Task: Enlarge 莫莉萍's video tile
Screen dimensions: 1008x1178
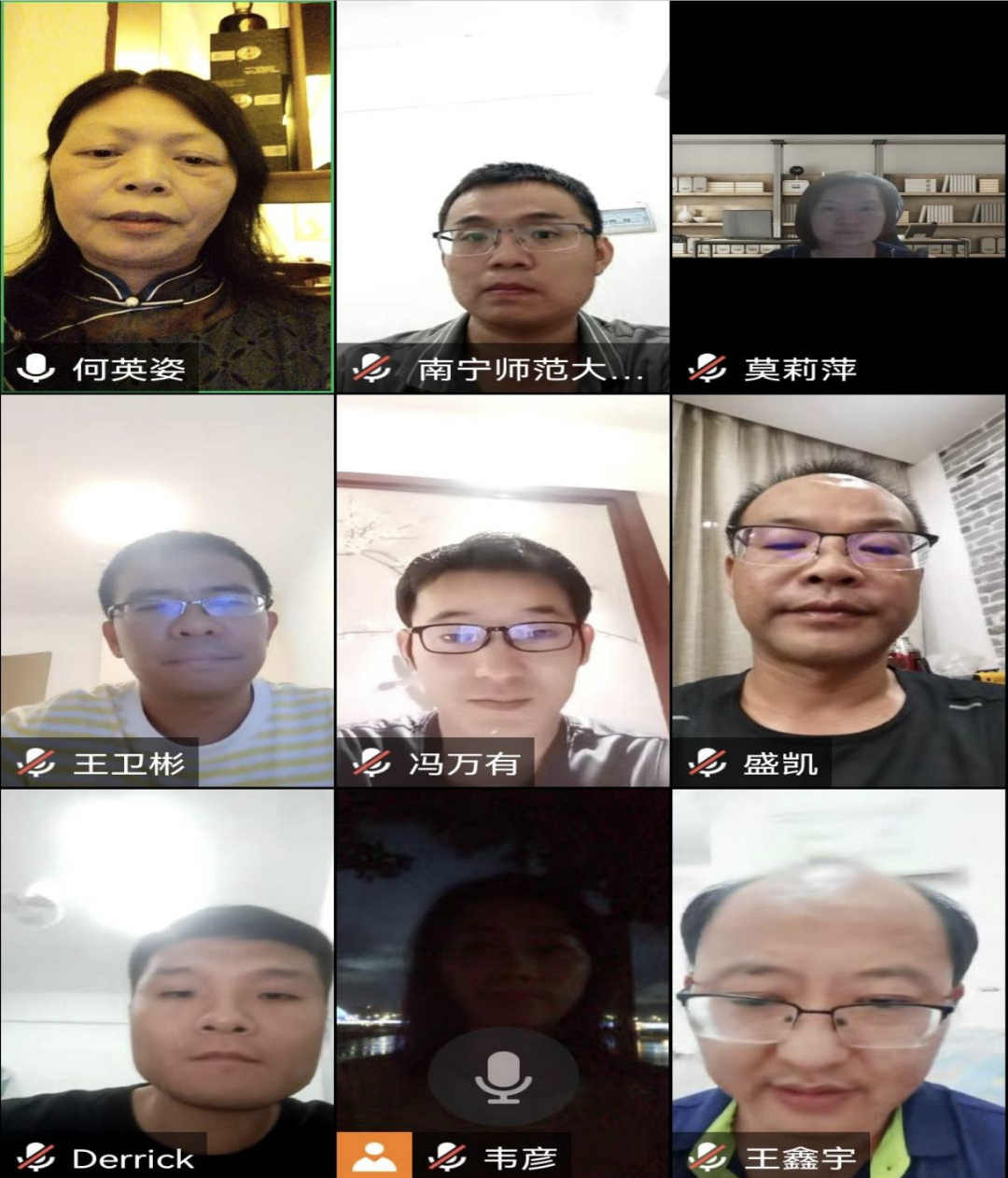Action: tap(838, 197)
